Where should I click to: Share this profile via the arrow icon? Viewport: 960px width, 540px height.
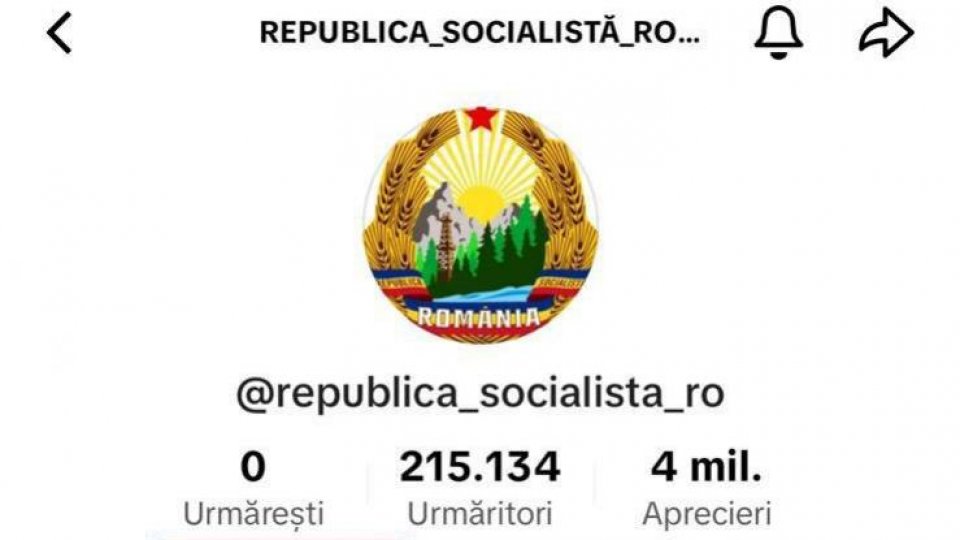[886, 33]
